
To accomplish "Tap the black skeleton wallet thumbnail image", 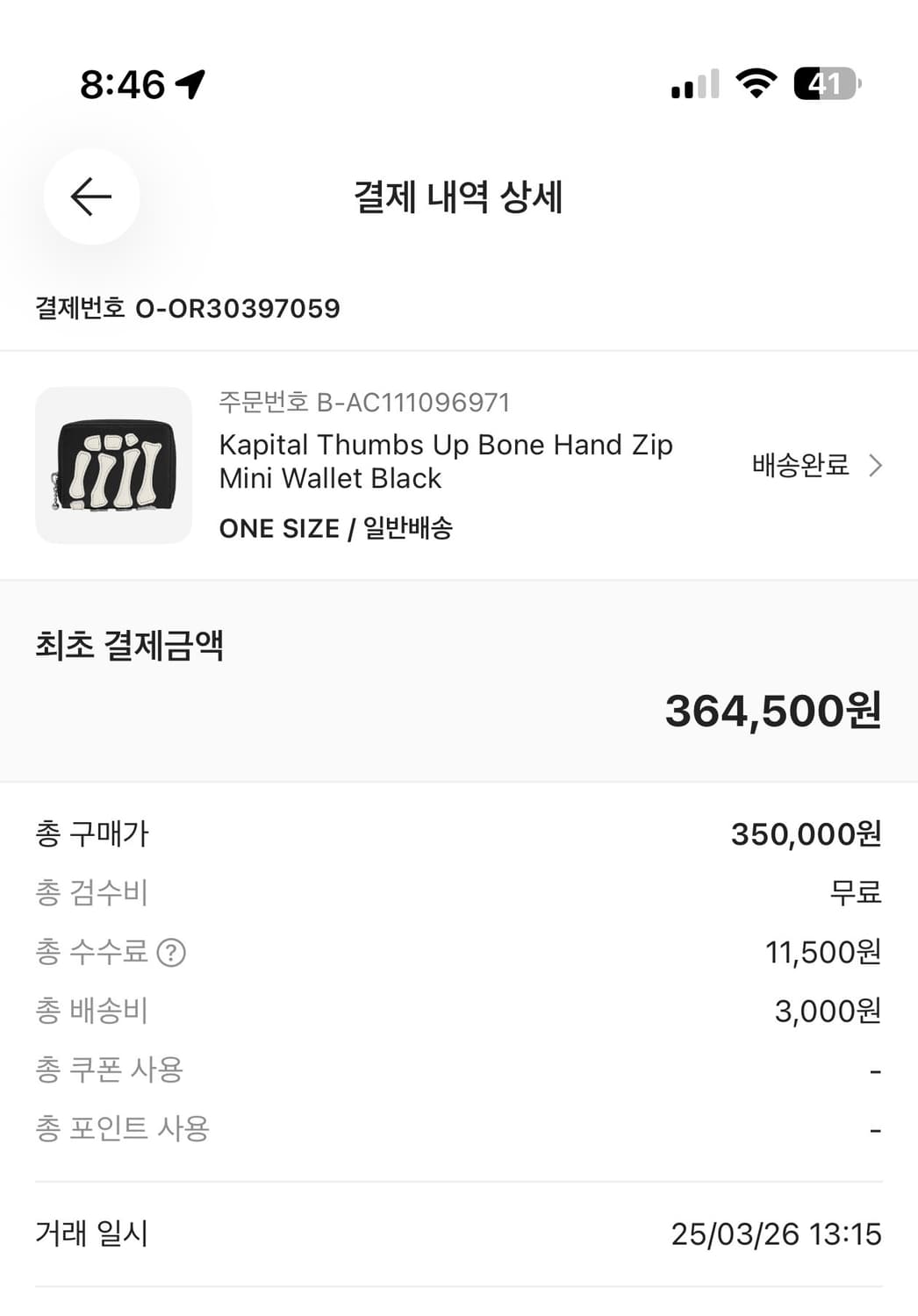I will 113,466.
